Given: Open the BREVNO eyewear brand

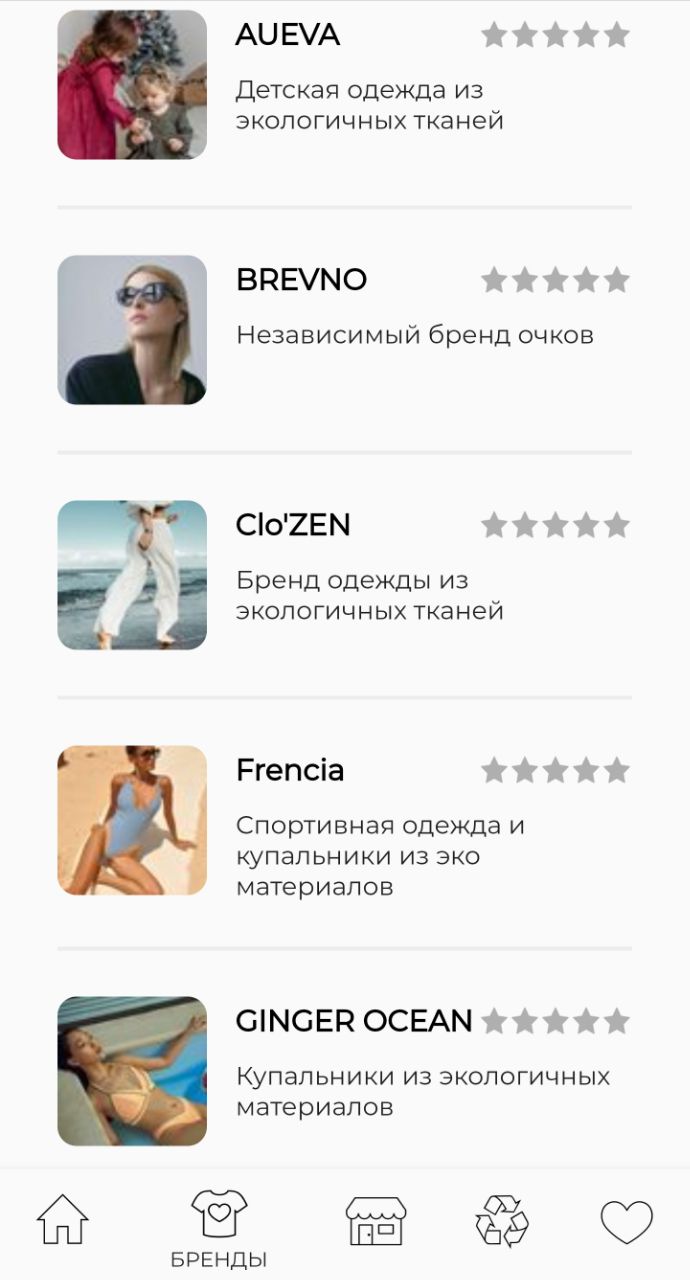Looking at the screenshot, I should [344, 330].
